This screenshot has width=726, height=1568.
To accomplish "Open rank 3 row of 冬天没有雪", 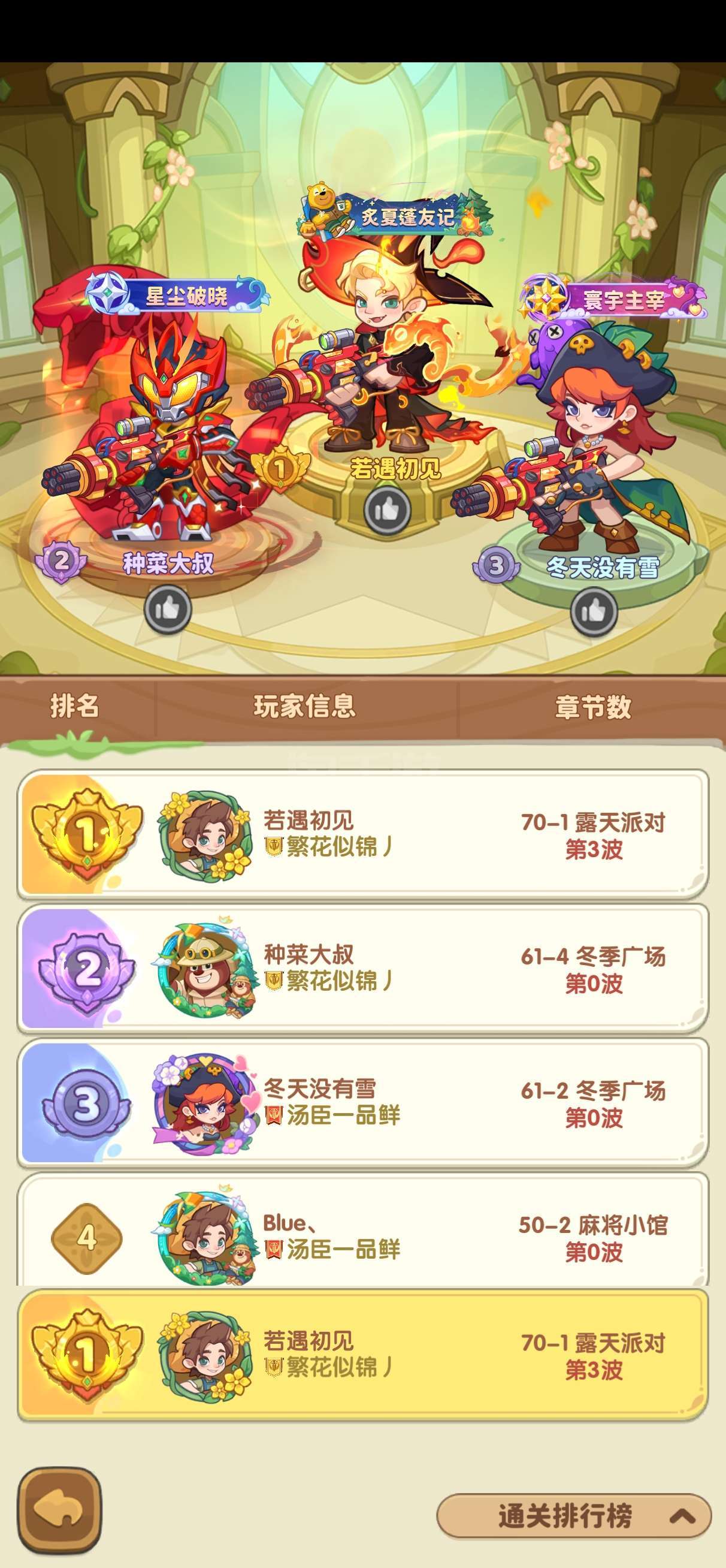I will tap(364, 1103).
